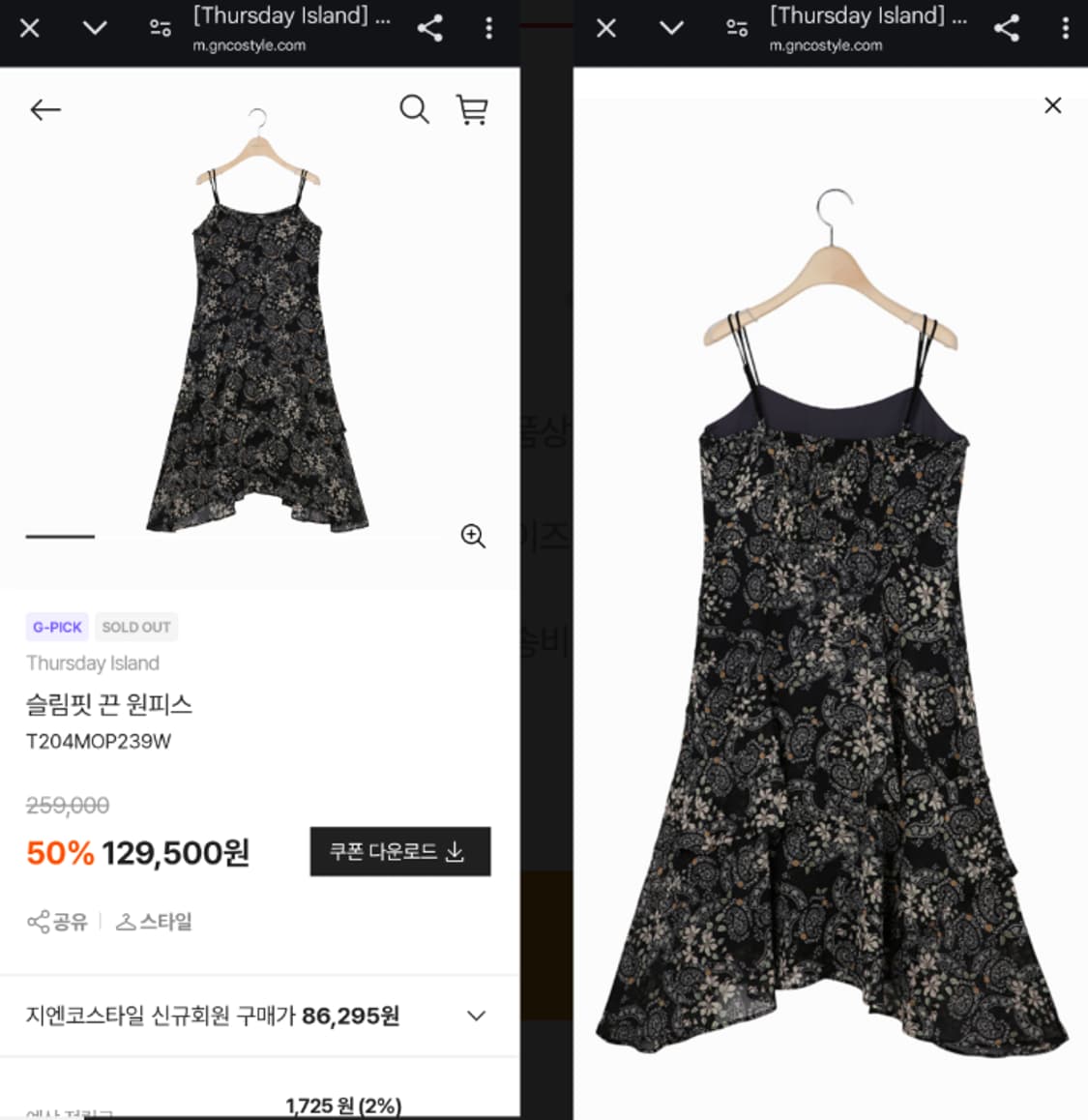Collapse the browser tab with the down chevron
1088x1120 pixels.
(94, 28)
